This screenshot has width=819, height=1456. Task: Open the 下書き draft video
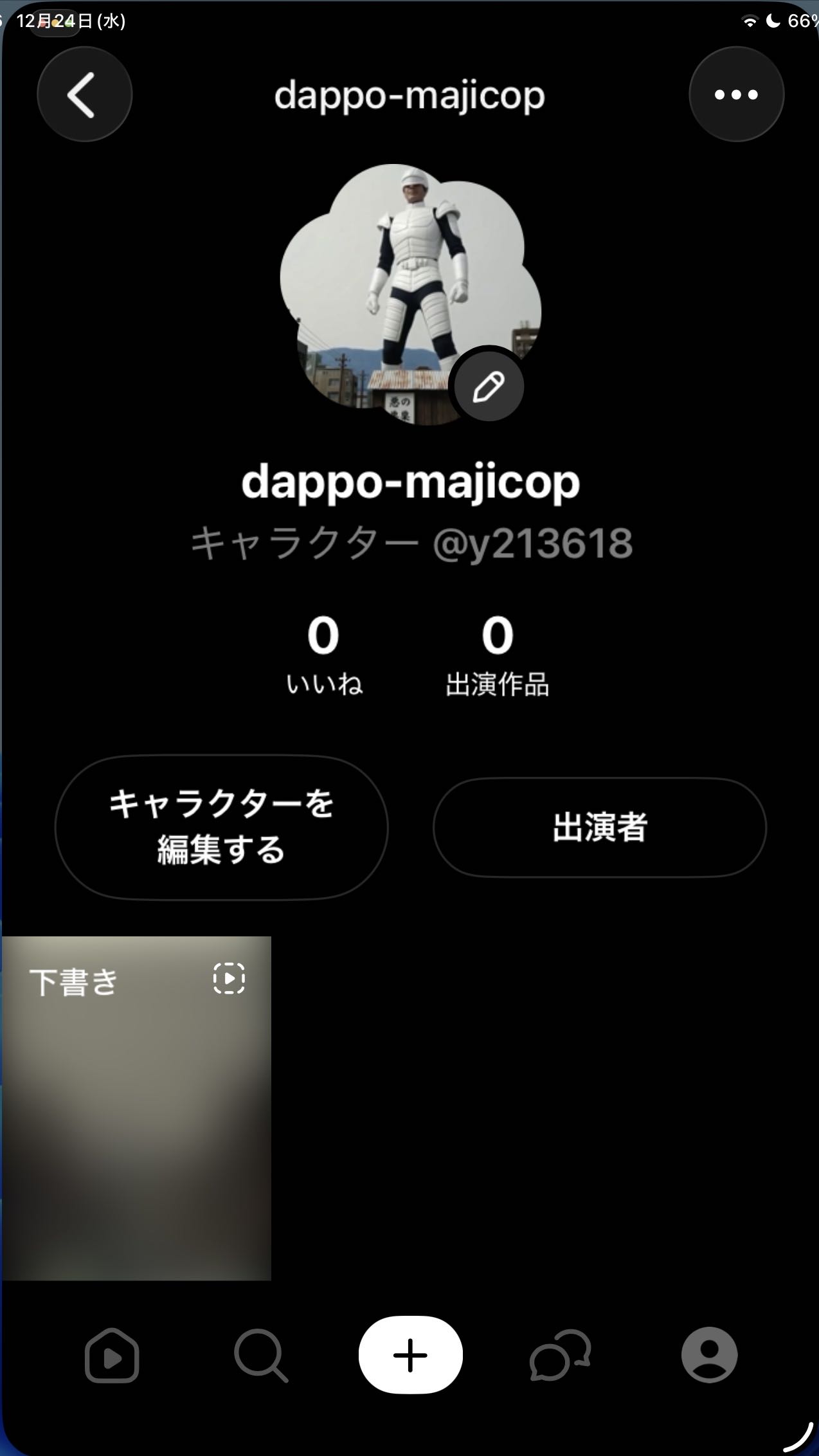pyautogui.click(x=136, y=1107)
